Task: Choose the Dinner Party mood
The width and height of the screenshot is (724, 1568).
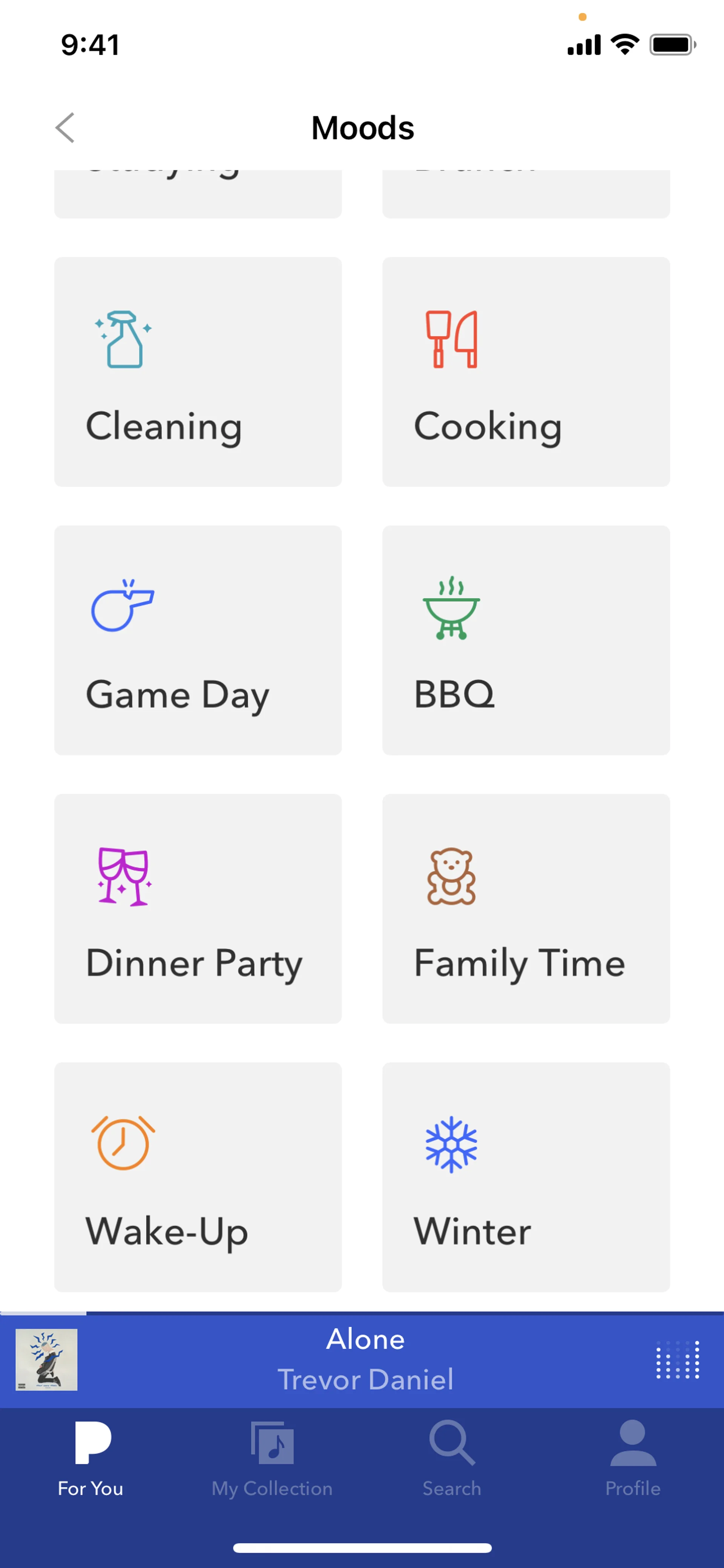Action: click(x=198, y=908)
